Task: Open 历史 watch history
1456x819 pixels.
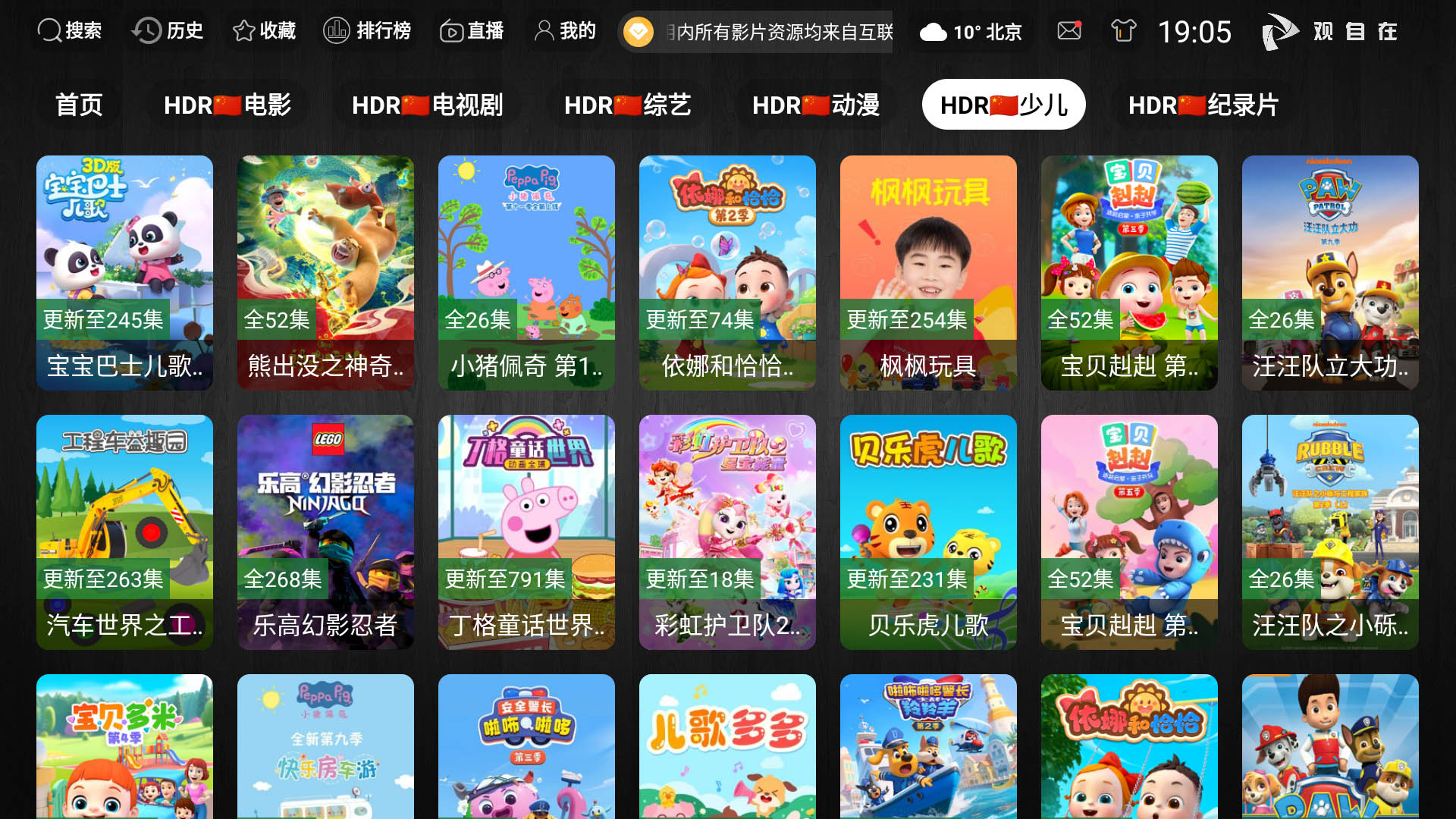Action: (x=168, y=31)
